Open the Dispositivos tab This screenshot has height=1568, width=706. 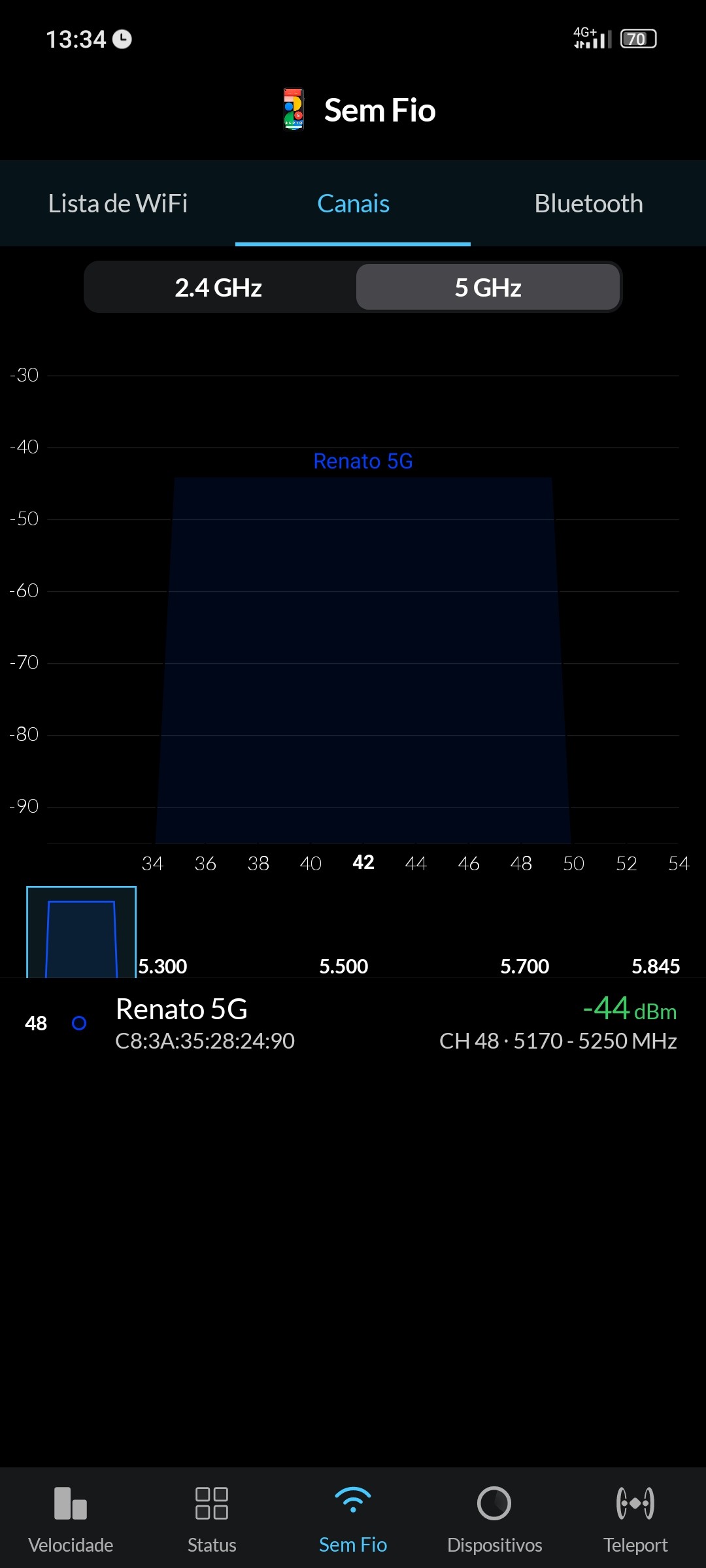(x=494, y=1516)
